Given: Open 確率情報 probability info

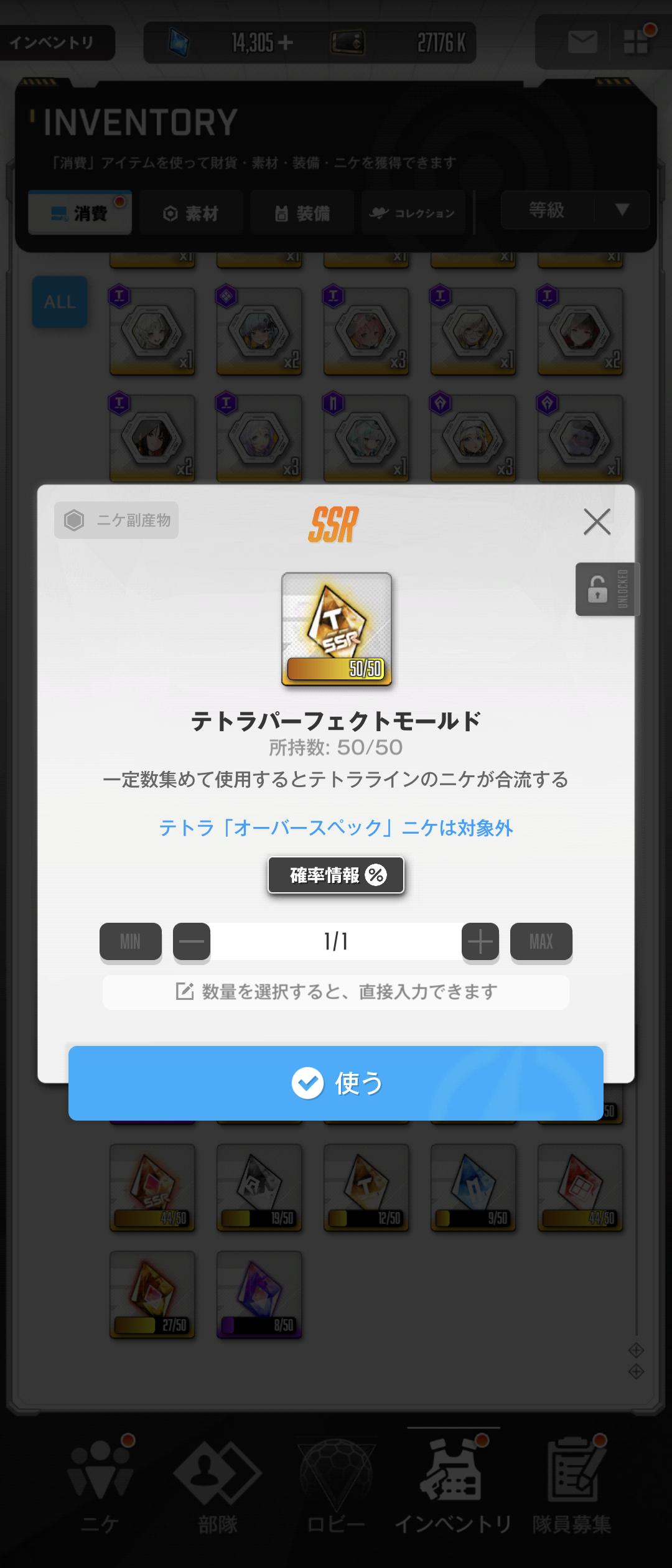Looking at the screenshot, I should click(336, 875).
